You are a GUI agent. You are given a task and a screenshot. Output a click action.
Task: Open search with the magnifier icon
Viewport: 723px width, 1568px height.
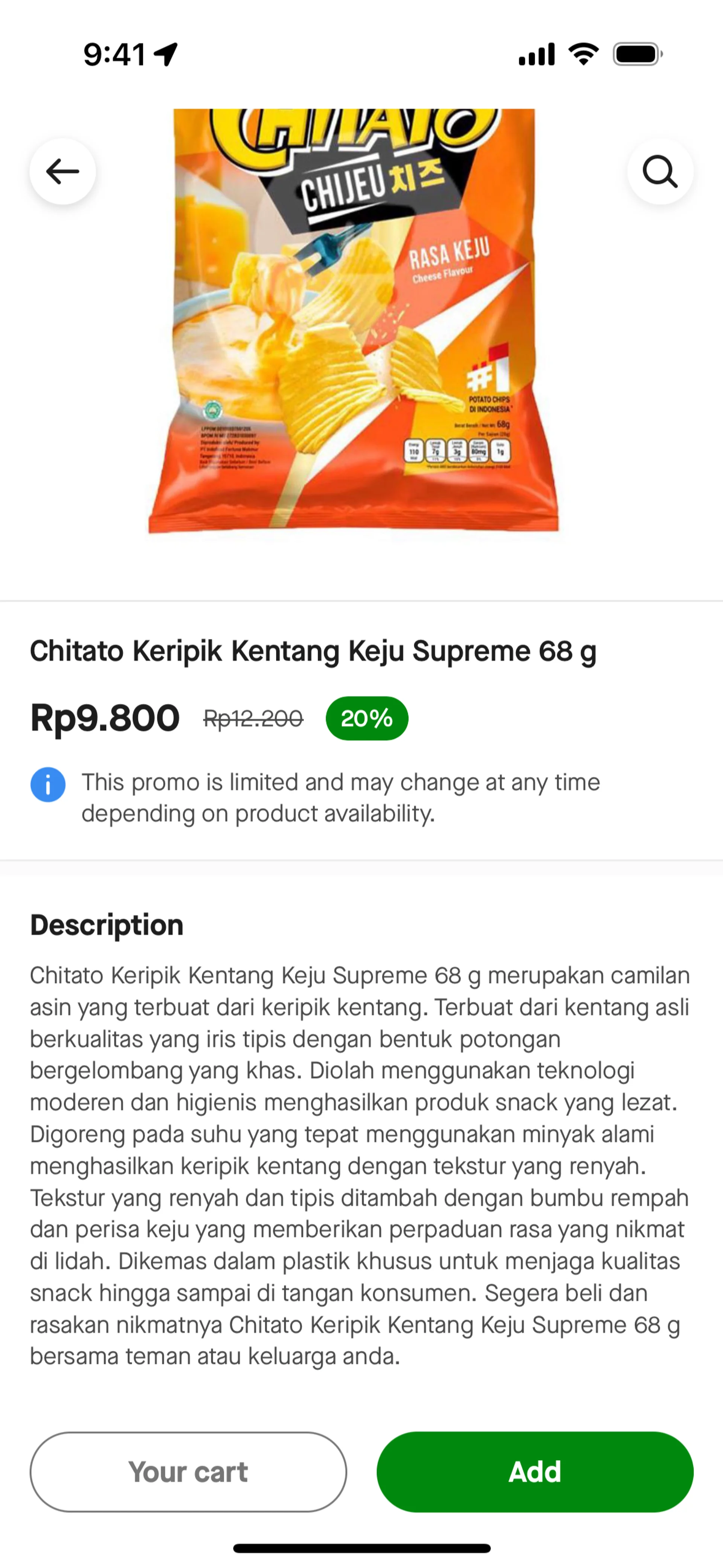click(x=660, y=171)
